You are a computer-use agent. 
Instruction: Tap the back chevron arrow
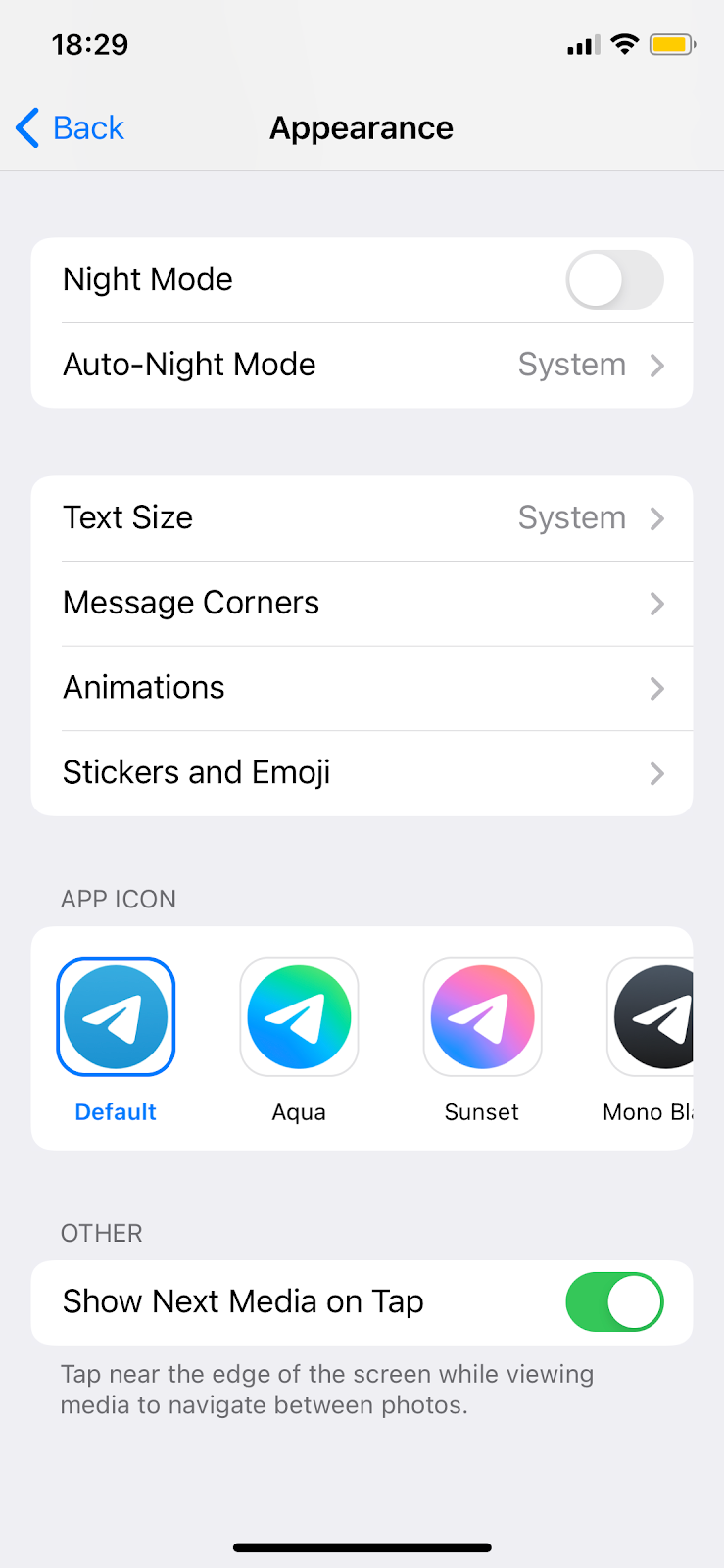[x=26, y=127]
